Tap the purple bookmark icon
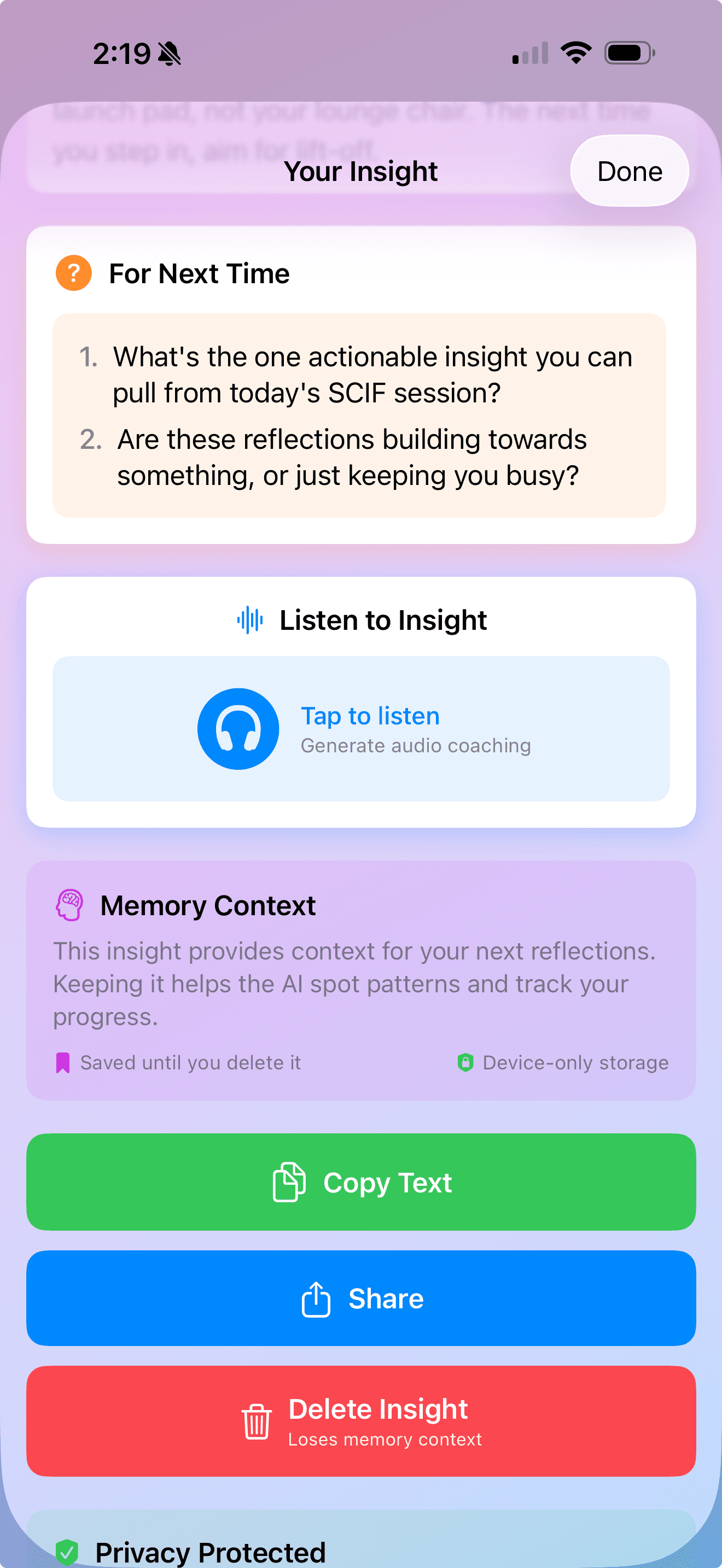 [x=63, y=1062]
